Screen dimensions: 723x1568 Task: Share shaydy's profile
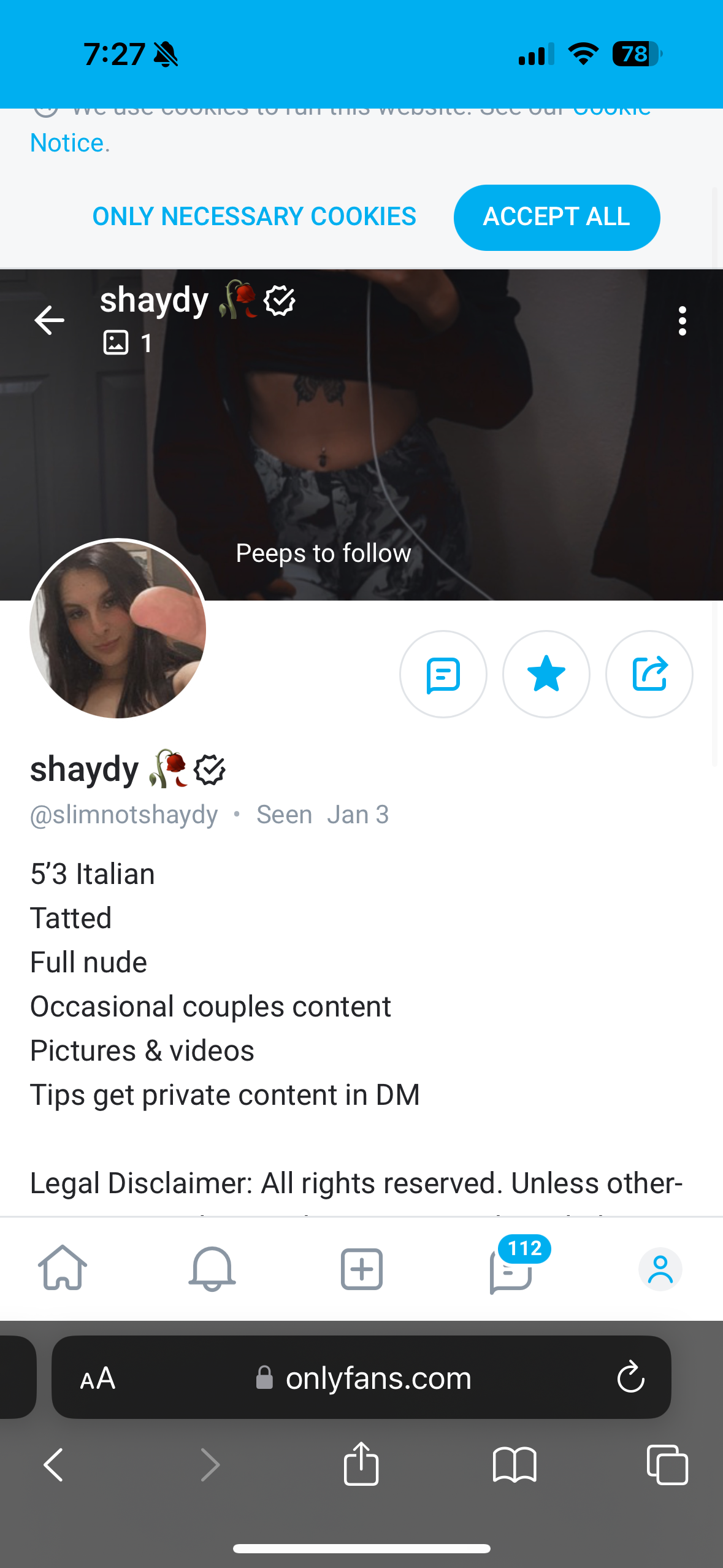(649, 674)
